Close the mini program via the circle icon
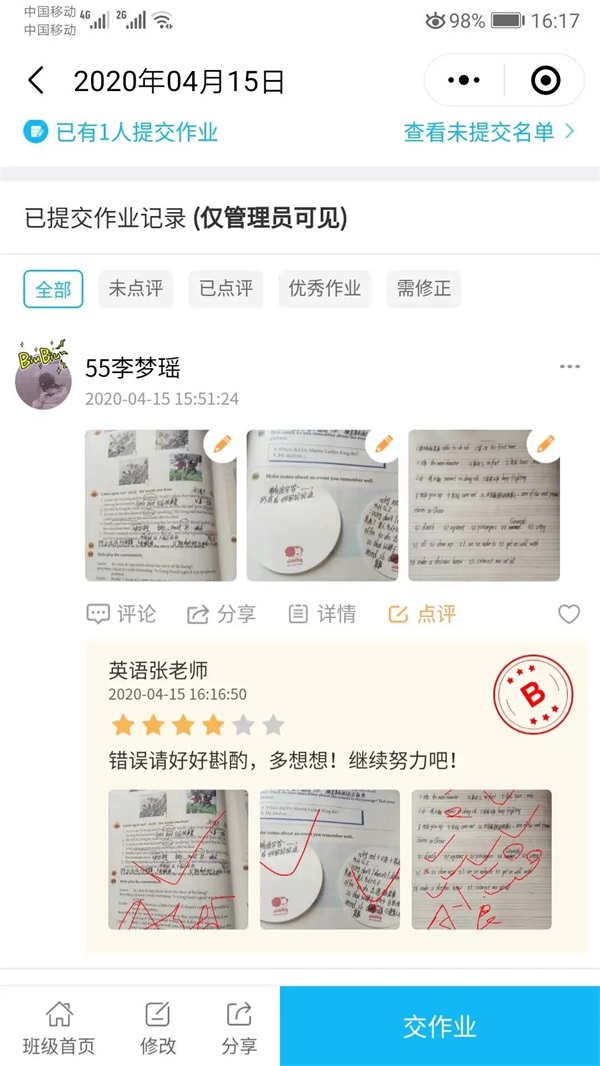This screenshot has width=600, height=1066. coord(546,81)
